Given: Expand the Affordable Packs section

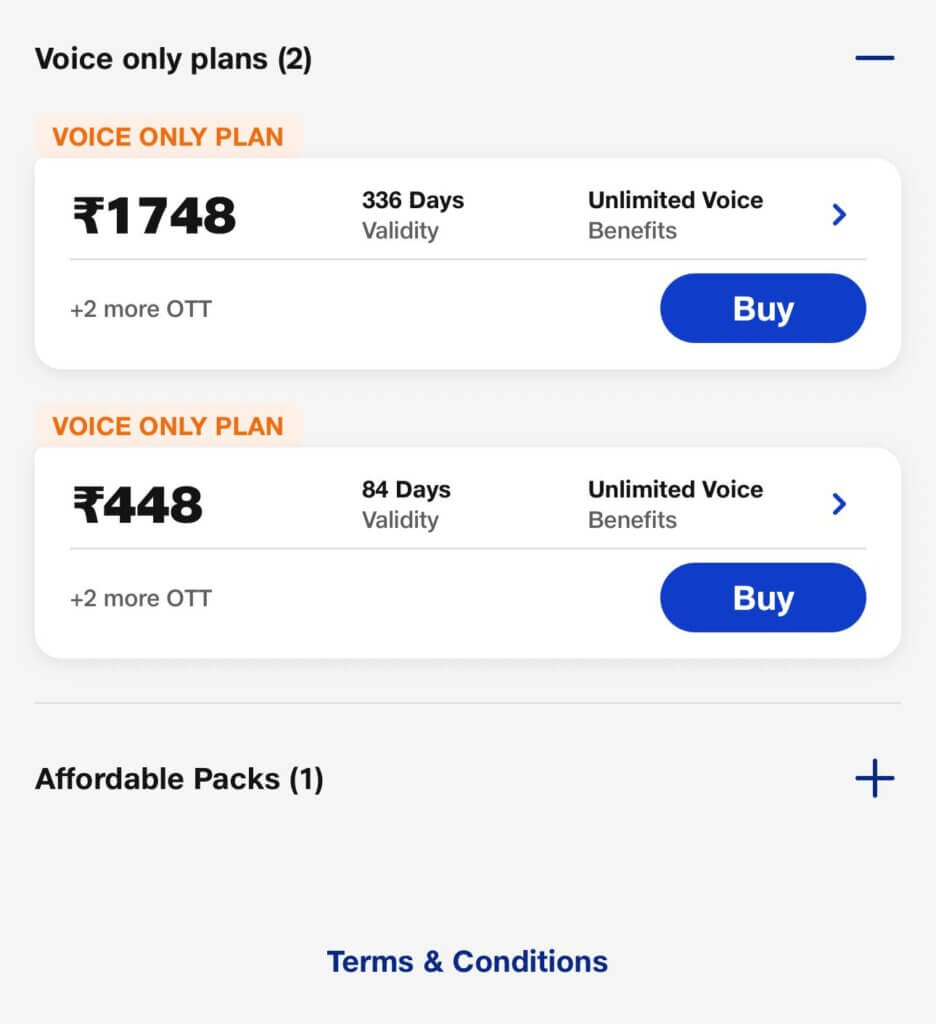Looking at the screenshot, I should pos(874,778).
